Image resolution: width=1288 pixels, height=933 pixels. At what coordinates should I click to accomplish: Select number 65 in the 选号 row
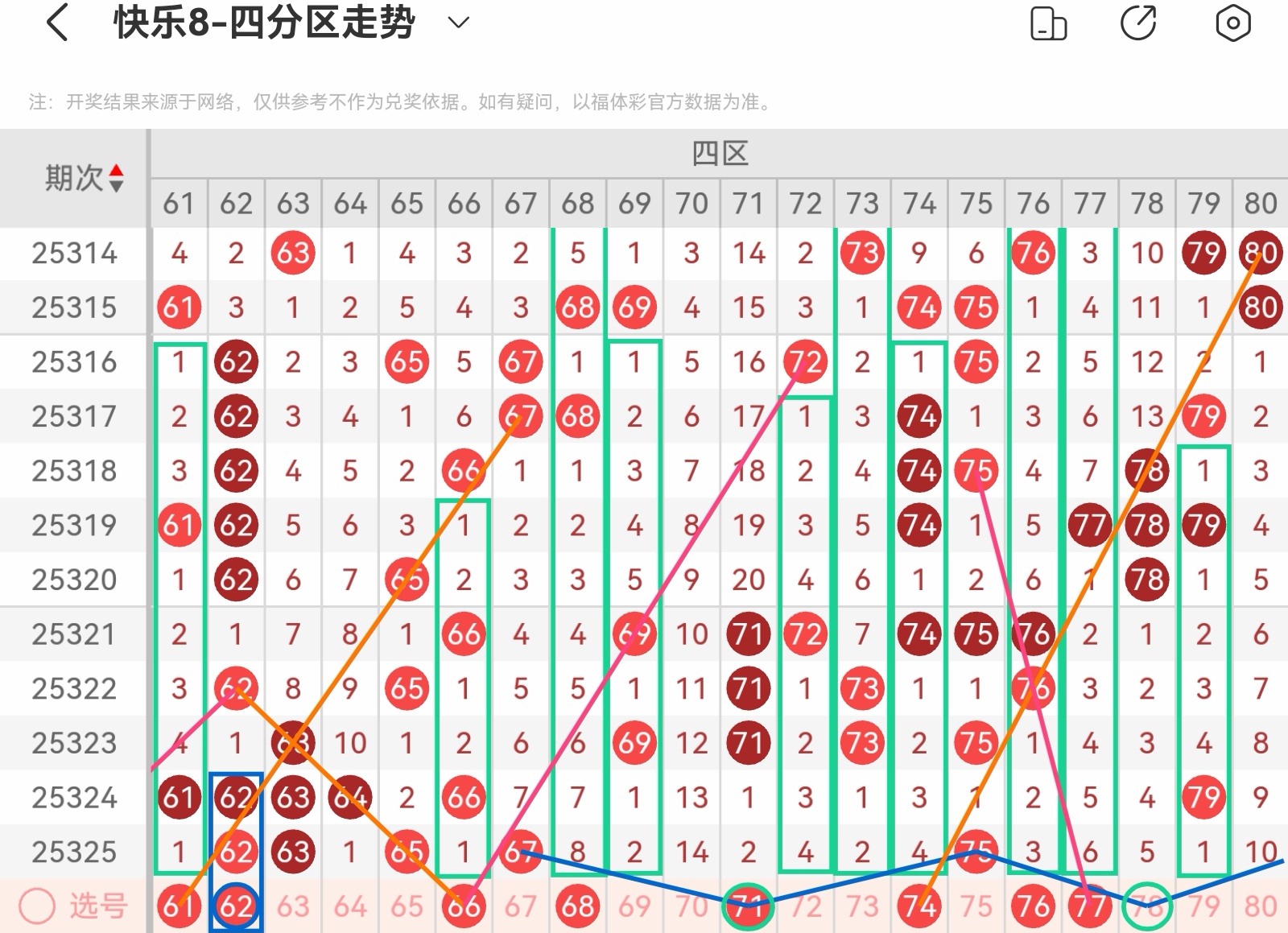pyautogui.click(x=407, y=906)
